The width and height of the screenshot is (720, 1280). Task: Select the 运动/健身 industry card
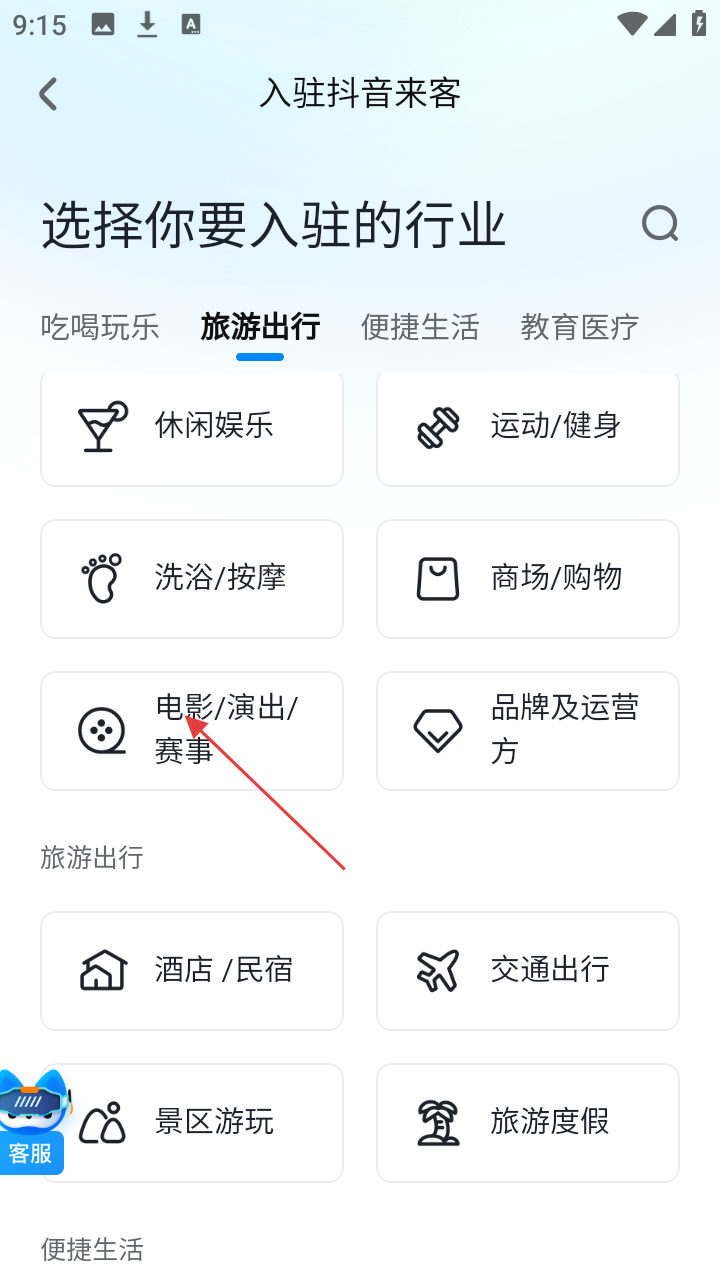coord(528,427)
